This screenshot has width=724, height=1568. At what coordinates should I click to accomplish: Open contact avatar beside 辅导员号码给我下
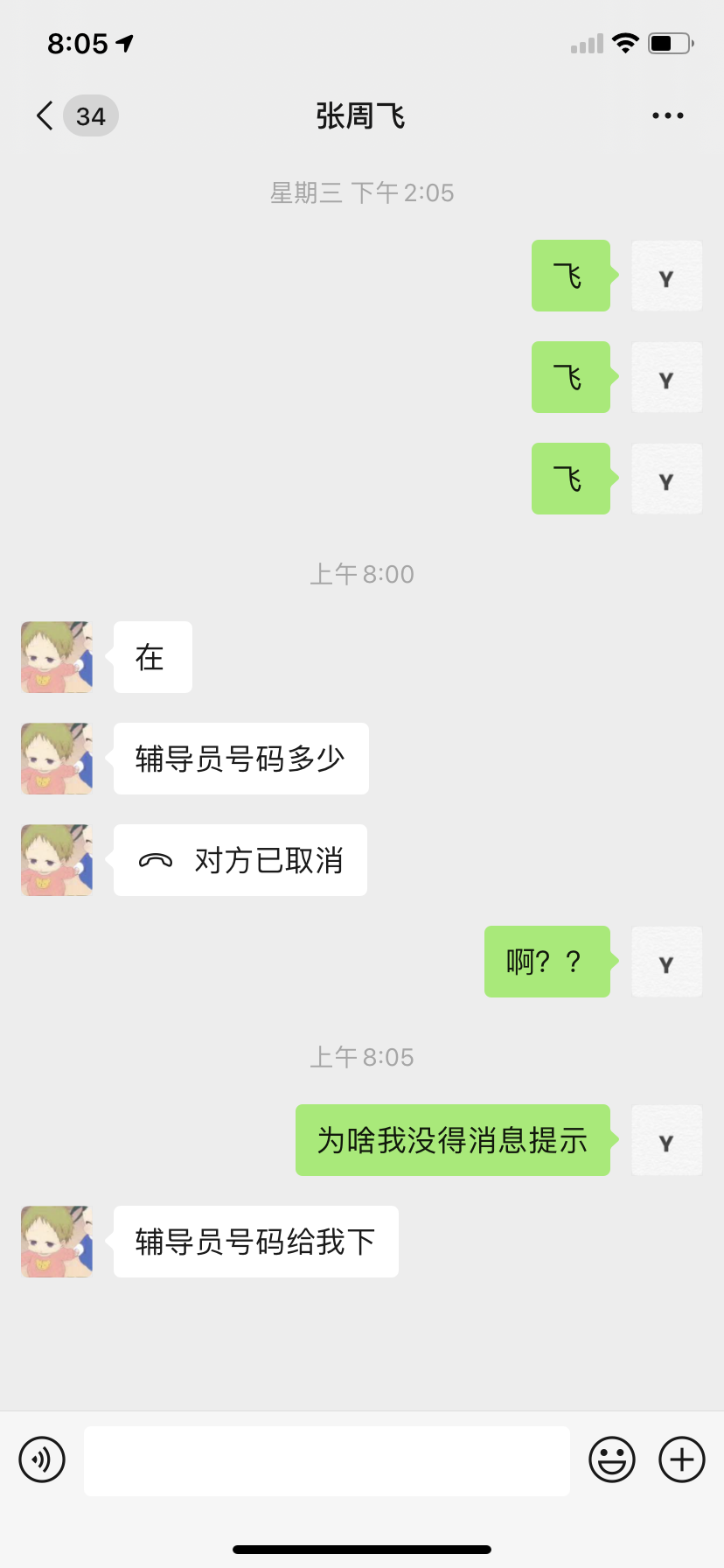coord(57,1242)
